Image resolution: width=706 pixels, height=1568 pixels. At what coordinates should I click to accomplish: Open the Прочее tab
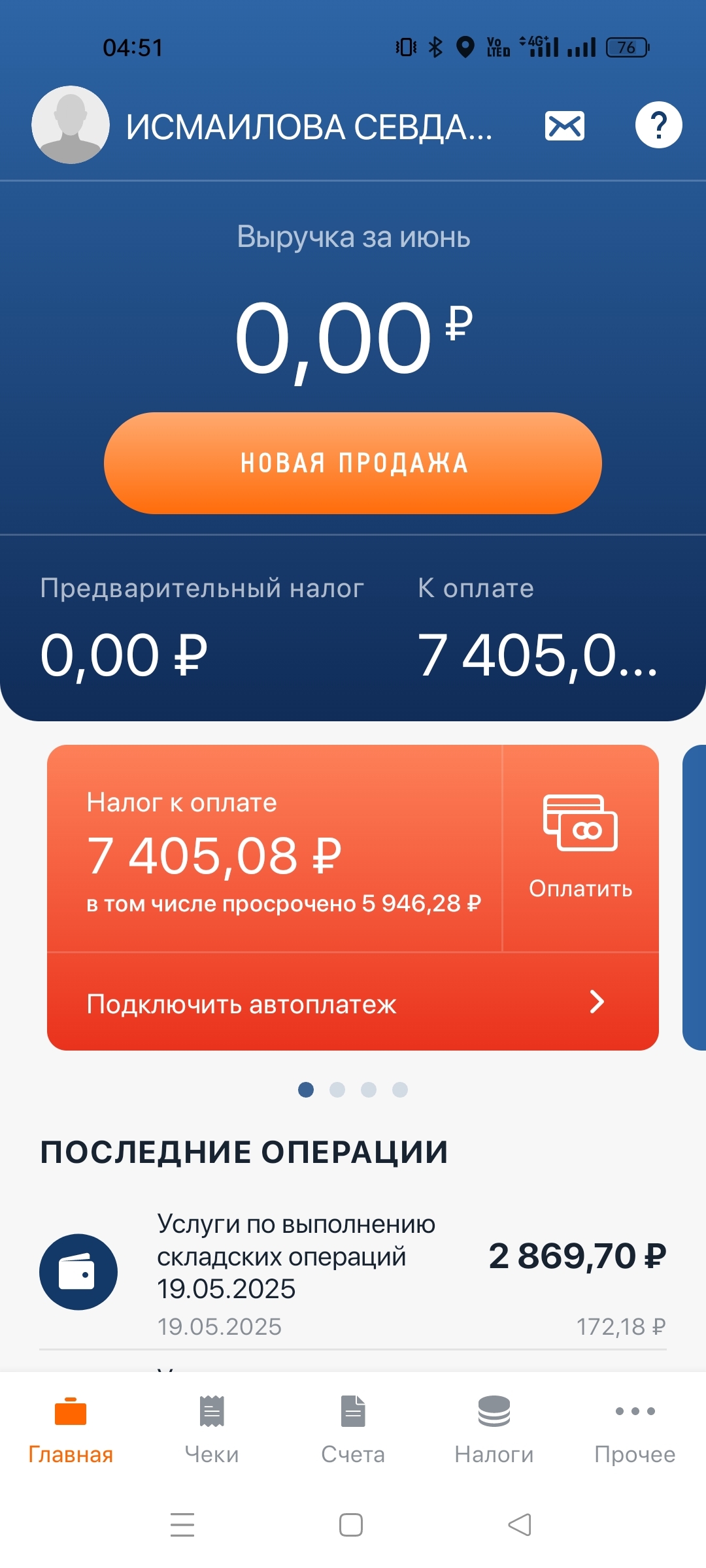click(x=635, y=1428)
